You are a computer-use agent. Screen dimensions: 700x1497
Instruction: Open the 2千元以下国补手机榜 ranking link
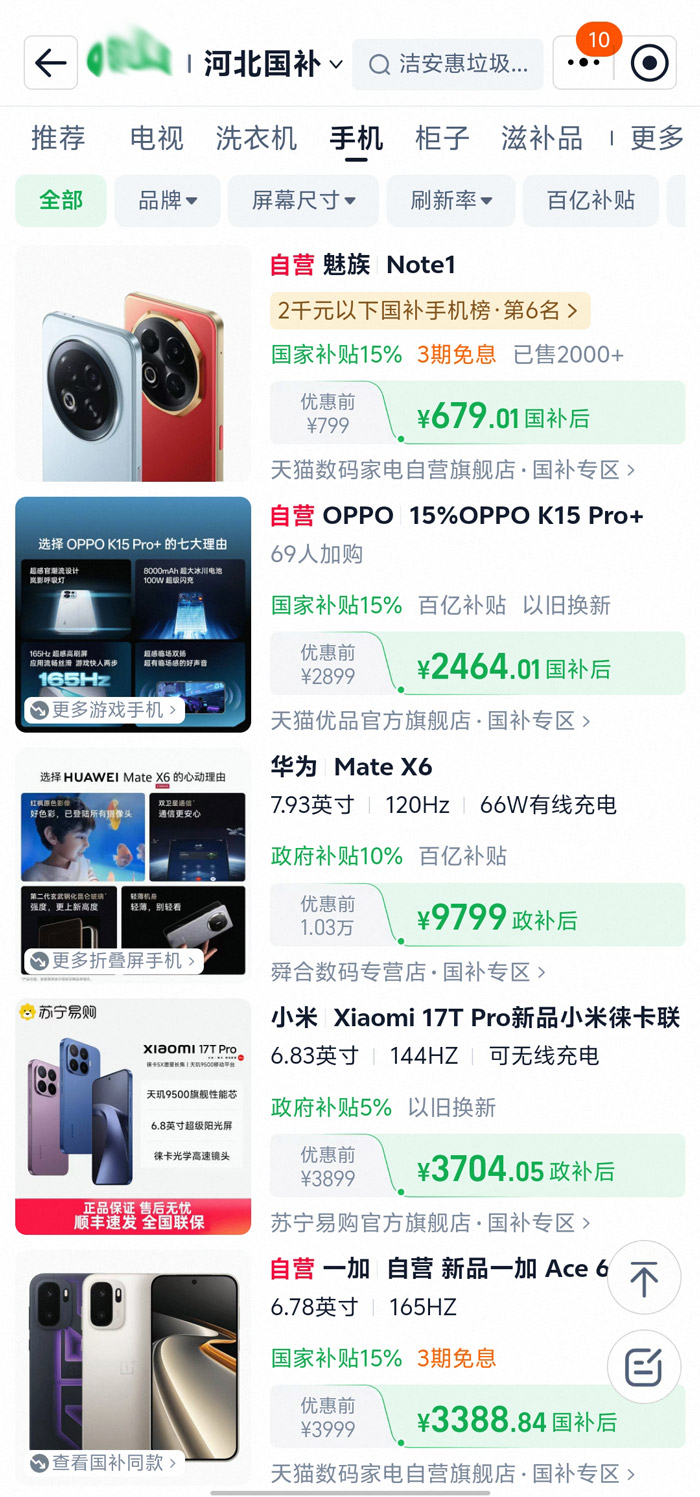coord(430,311)
